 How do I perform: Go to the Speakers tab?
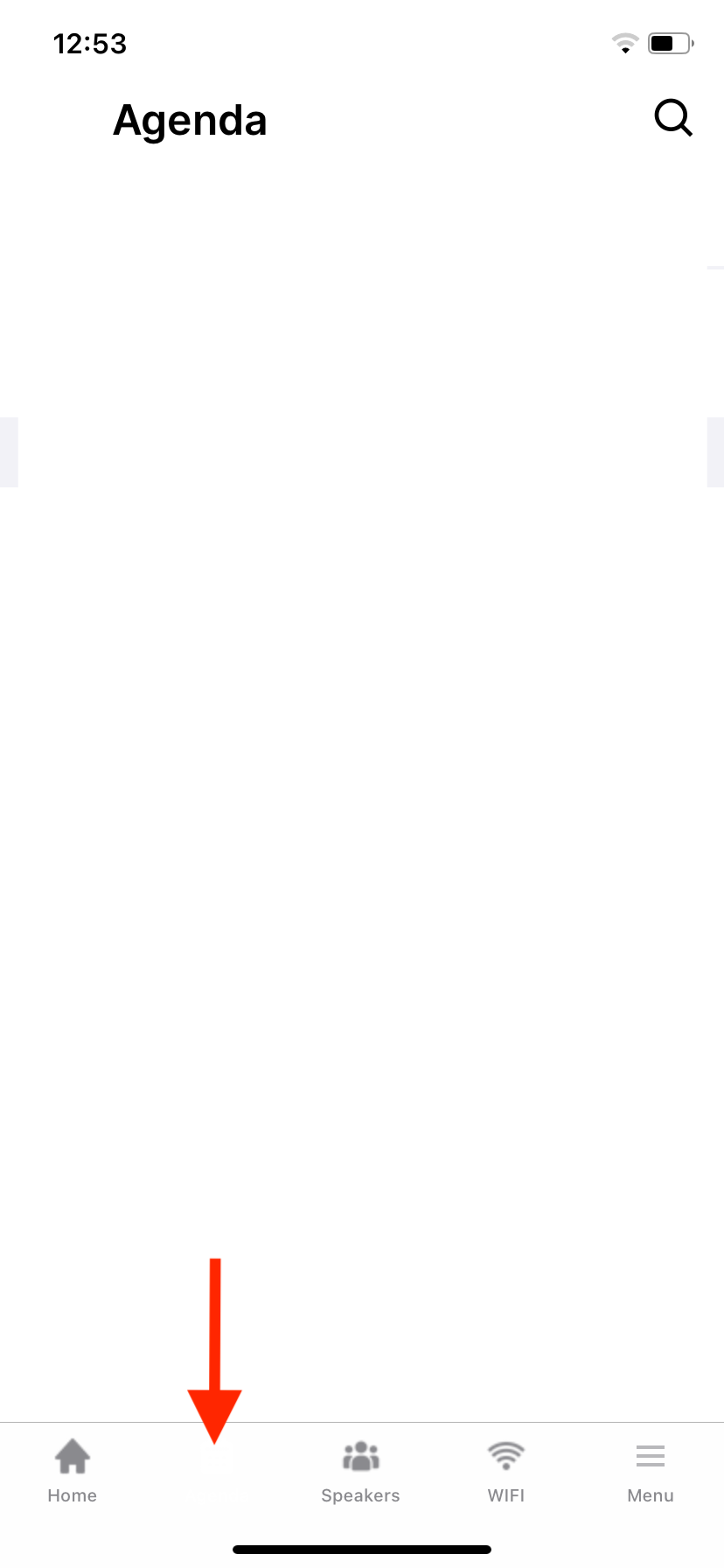[360, 1472]
